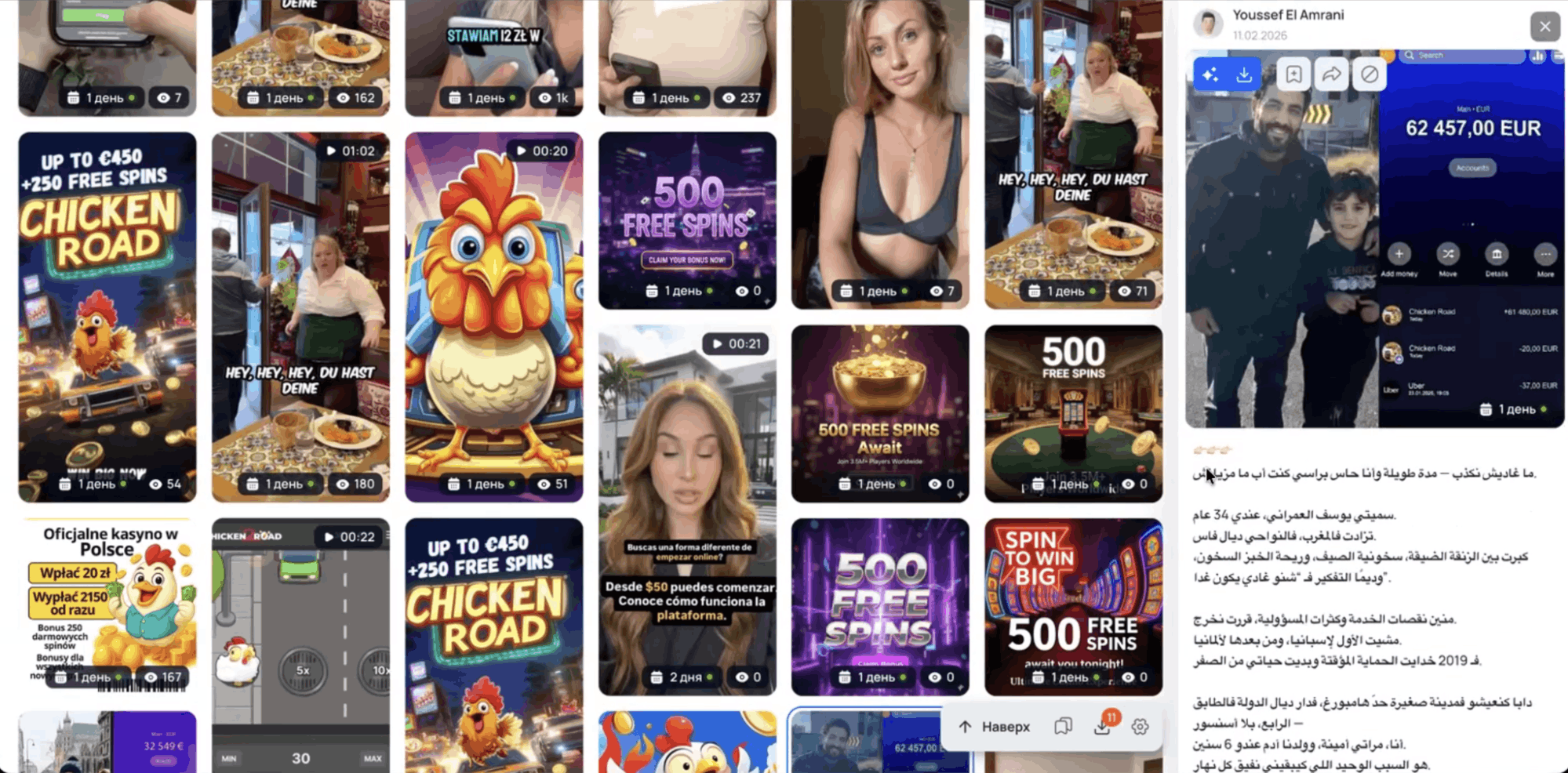The height and width of the screenshot is (773, 1568).
Task: Open the 01:02 restaurant video ad
Action: coord(300,314)
